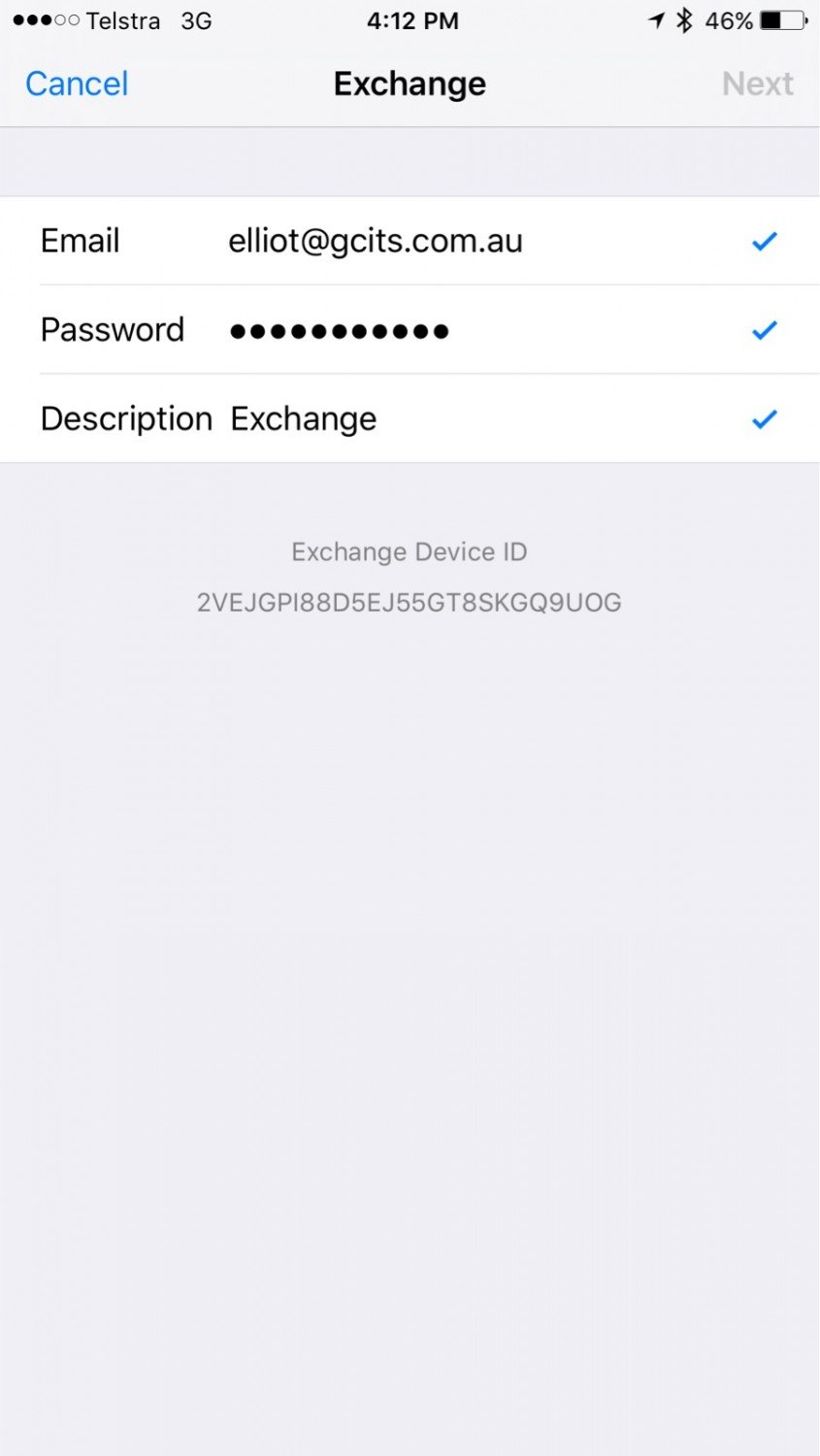Select the Exchange title at the top

(x=410, y=84)
